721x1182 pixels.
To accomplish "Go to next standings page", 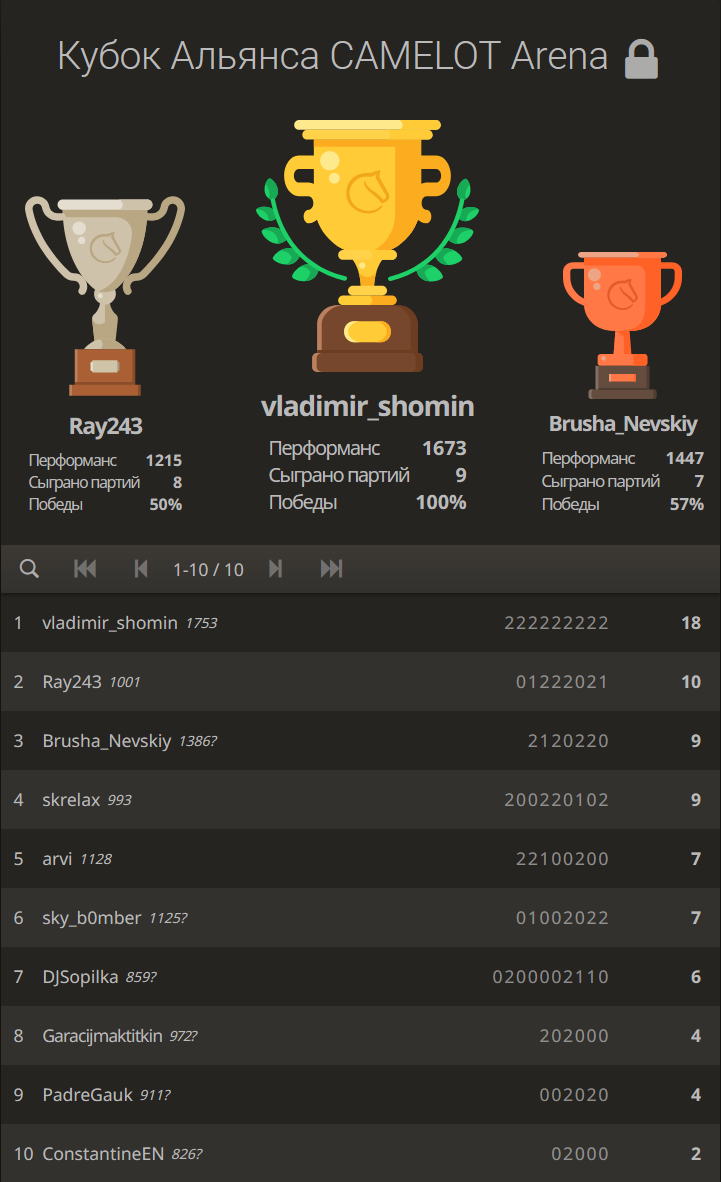I will click(x=275, y=568).
